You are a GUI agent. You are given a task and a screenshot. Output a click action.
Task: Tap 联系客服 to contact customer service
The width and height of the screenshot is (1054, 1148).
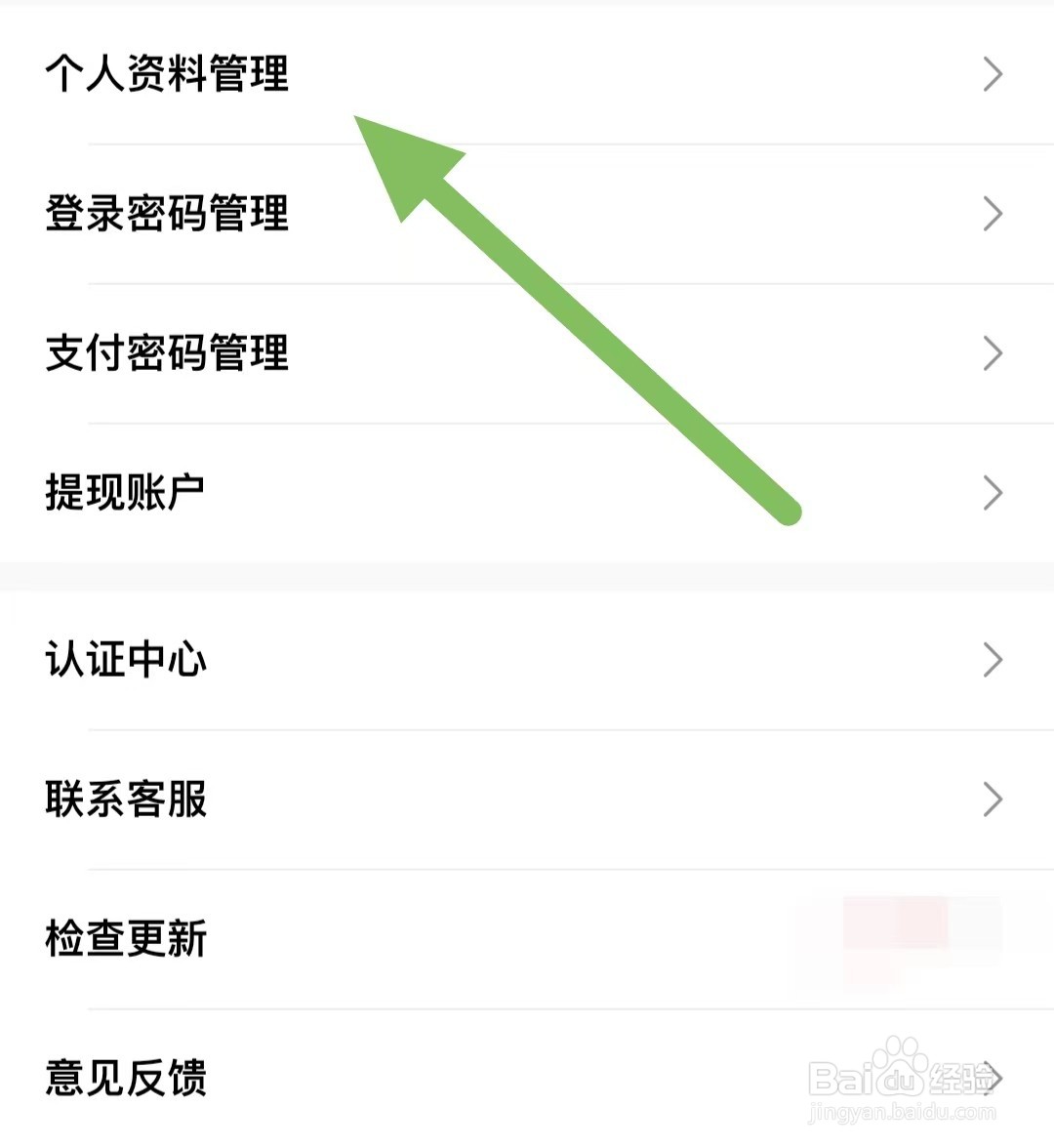tap(125, 799)
